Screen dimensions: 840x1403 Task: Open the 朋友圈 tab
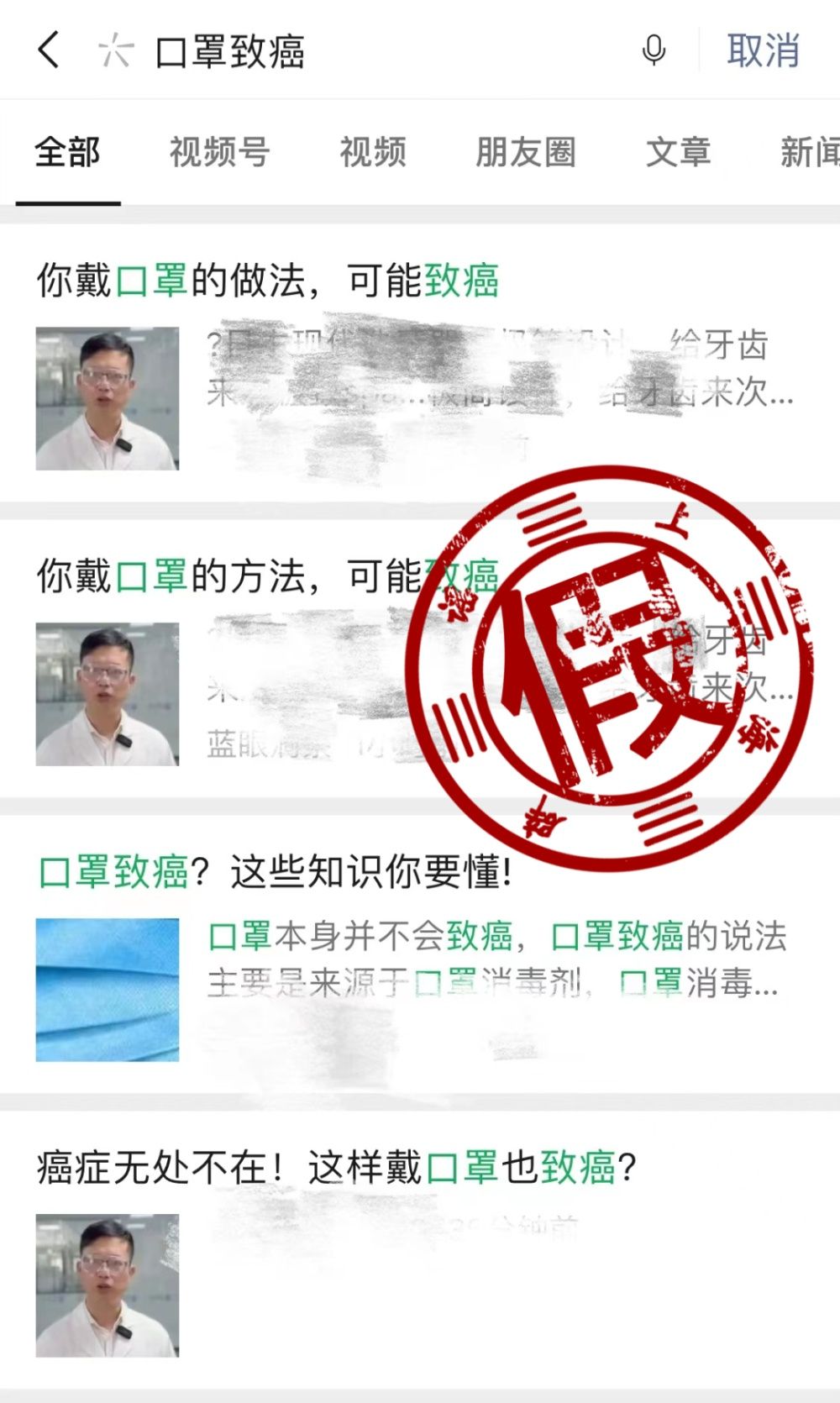pyautogui.click(x=525, y=153)
